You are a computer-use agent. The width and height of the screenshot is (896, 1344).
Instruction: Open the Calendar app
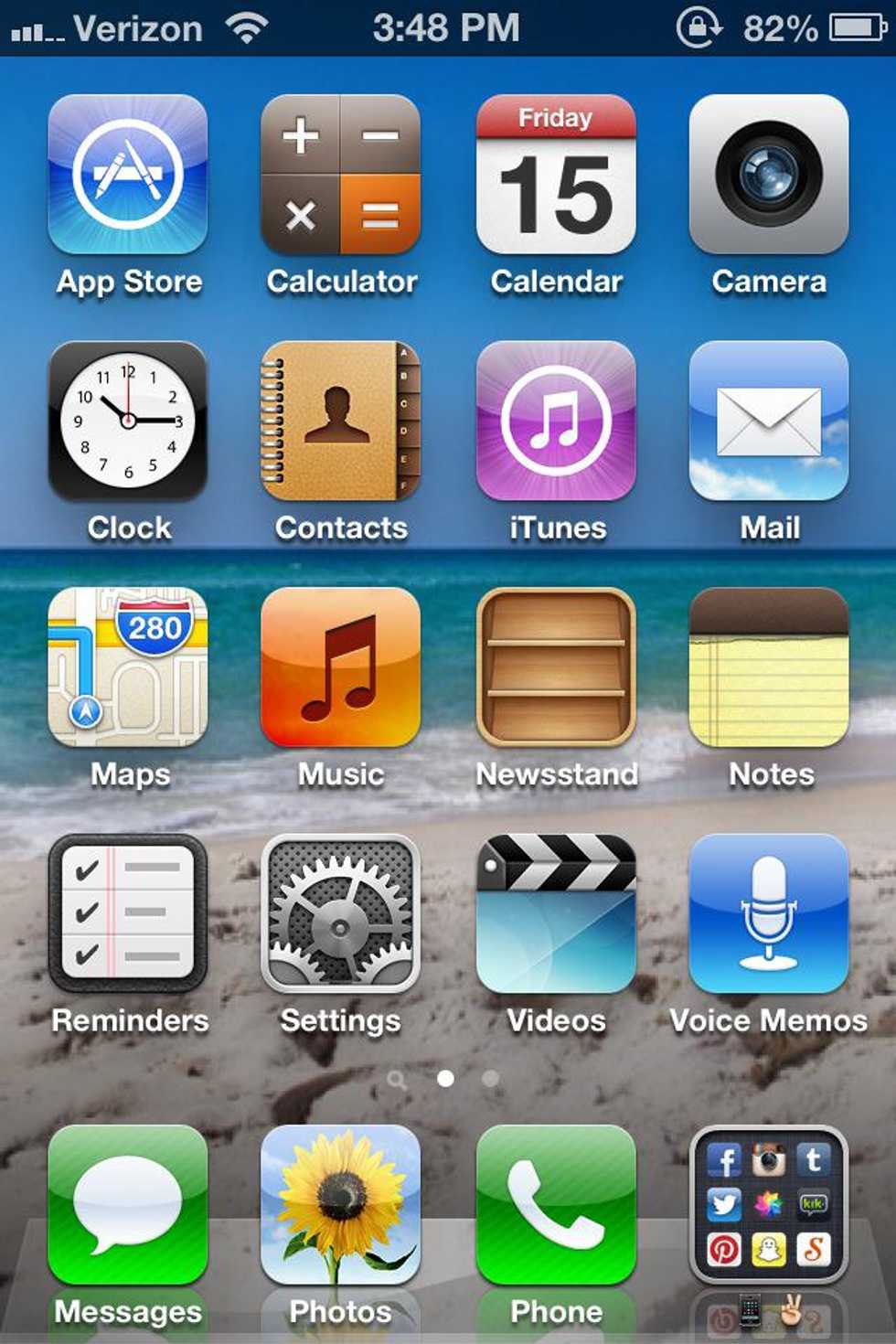click(556, 174)
